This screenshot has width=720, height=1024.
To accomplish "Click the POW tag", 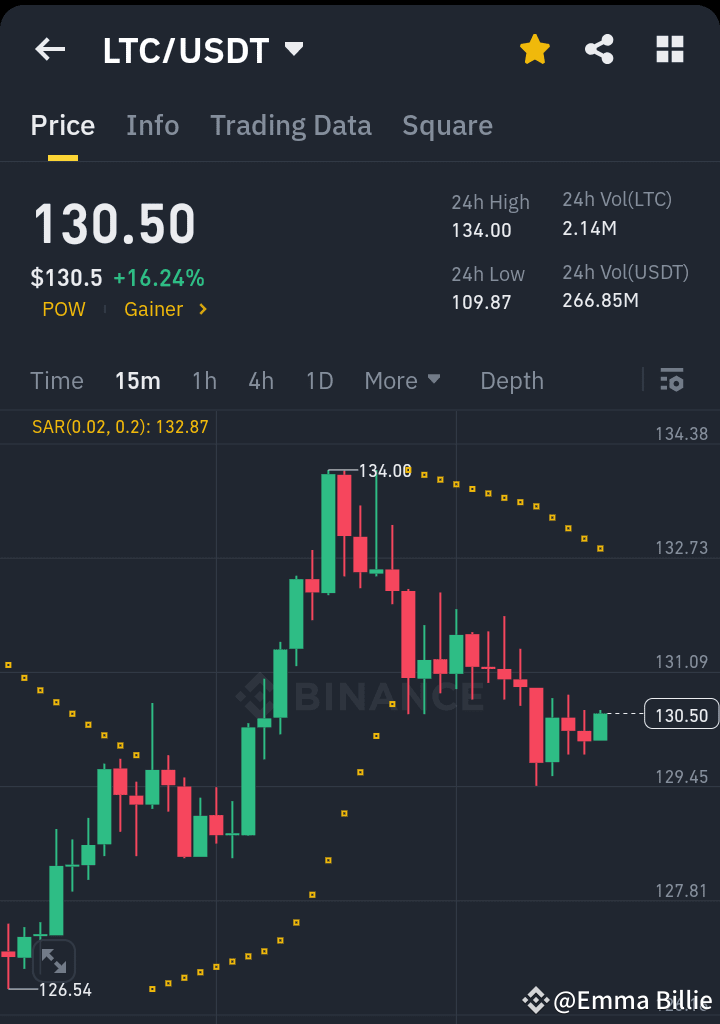I will pos(63,309).
